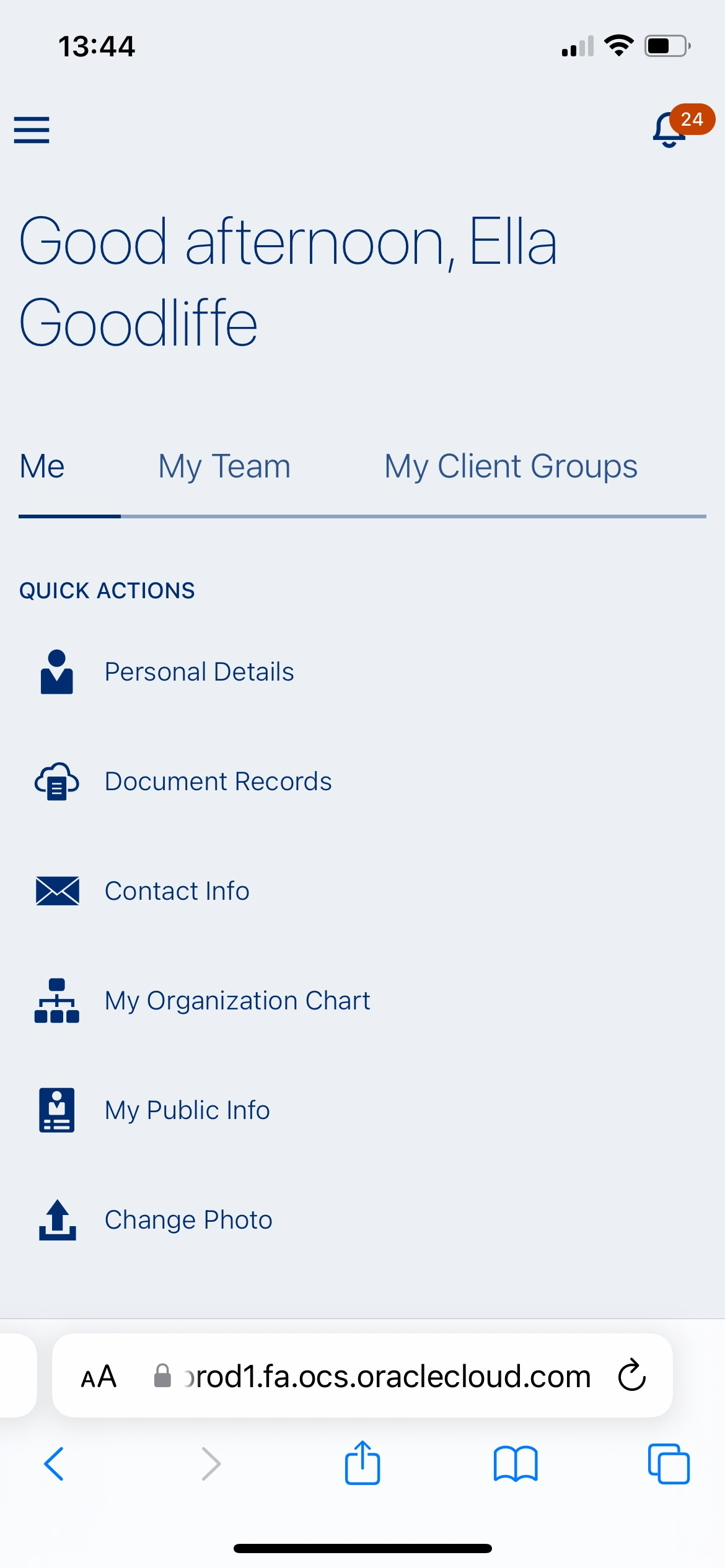725x1568 pixels.
Task: Open Safari reader text size options
Action: coord(99,1377)
